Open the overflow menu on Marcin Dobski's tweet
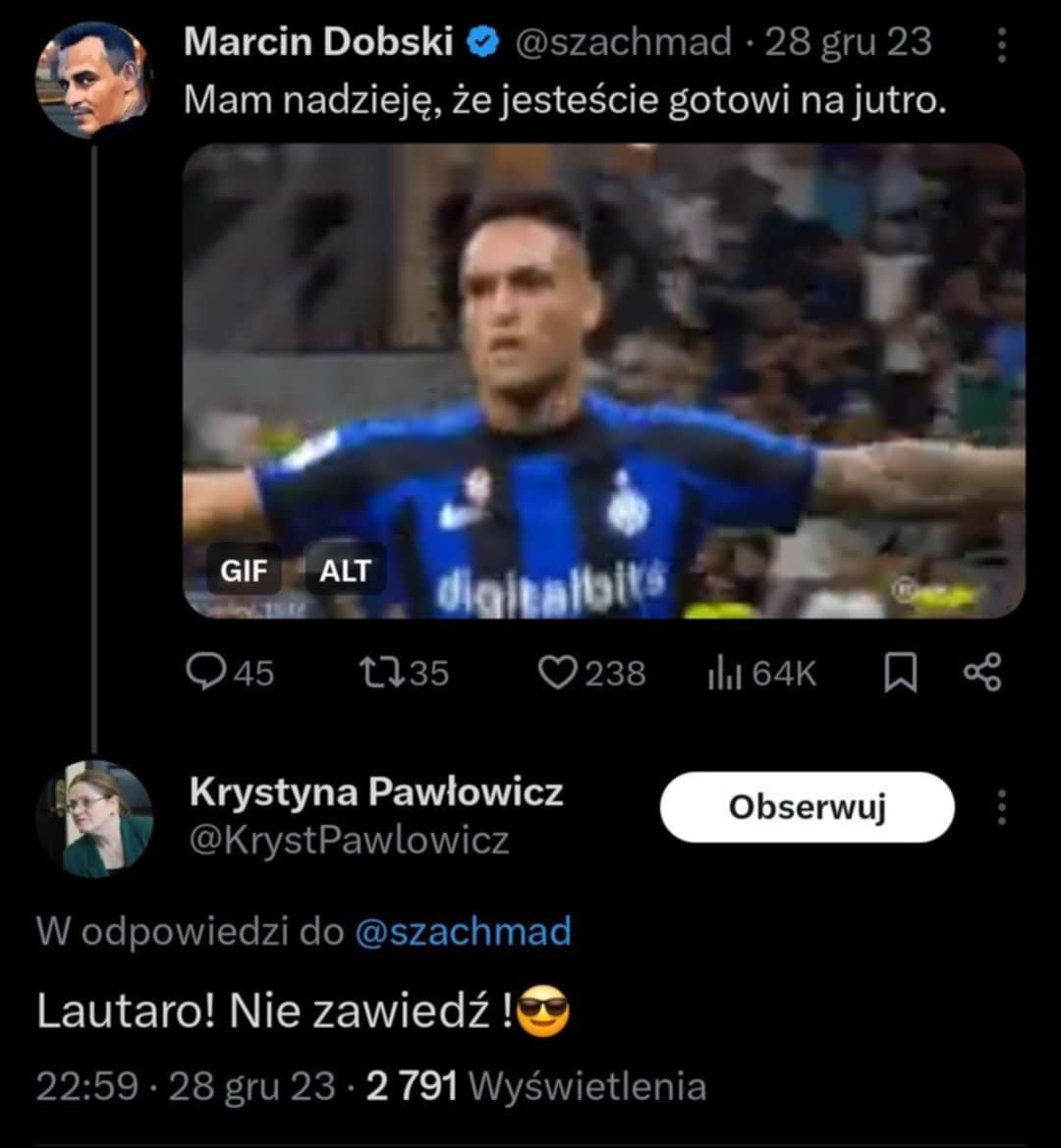Image resolution: width=1061 pixels, height=1148 pixels. click(x=1001, y=45)
